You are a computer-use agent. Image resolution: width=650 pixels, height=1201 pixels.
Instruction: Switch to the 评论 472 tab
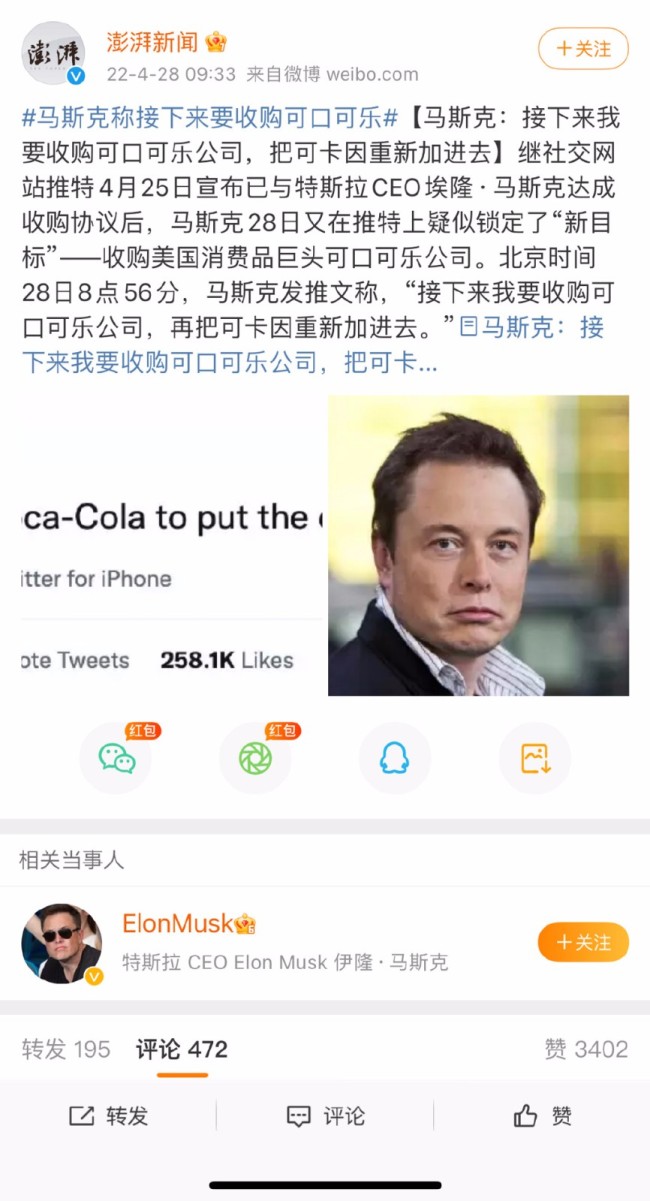tap(182, 1049)
